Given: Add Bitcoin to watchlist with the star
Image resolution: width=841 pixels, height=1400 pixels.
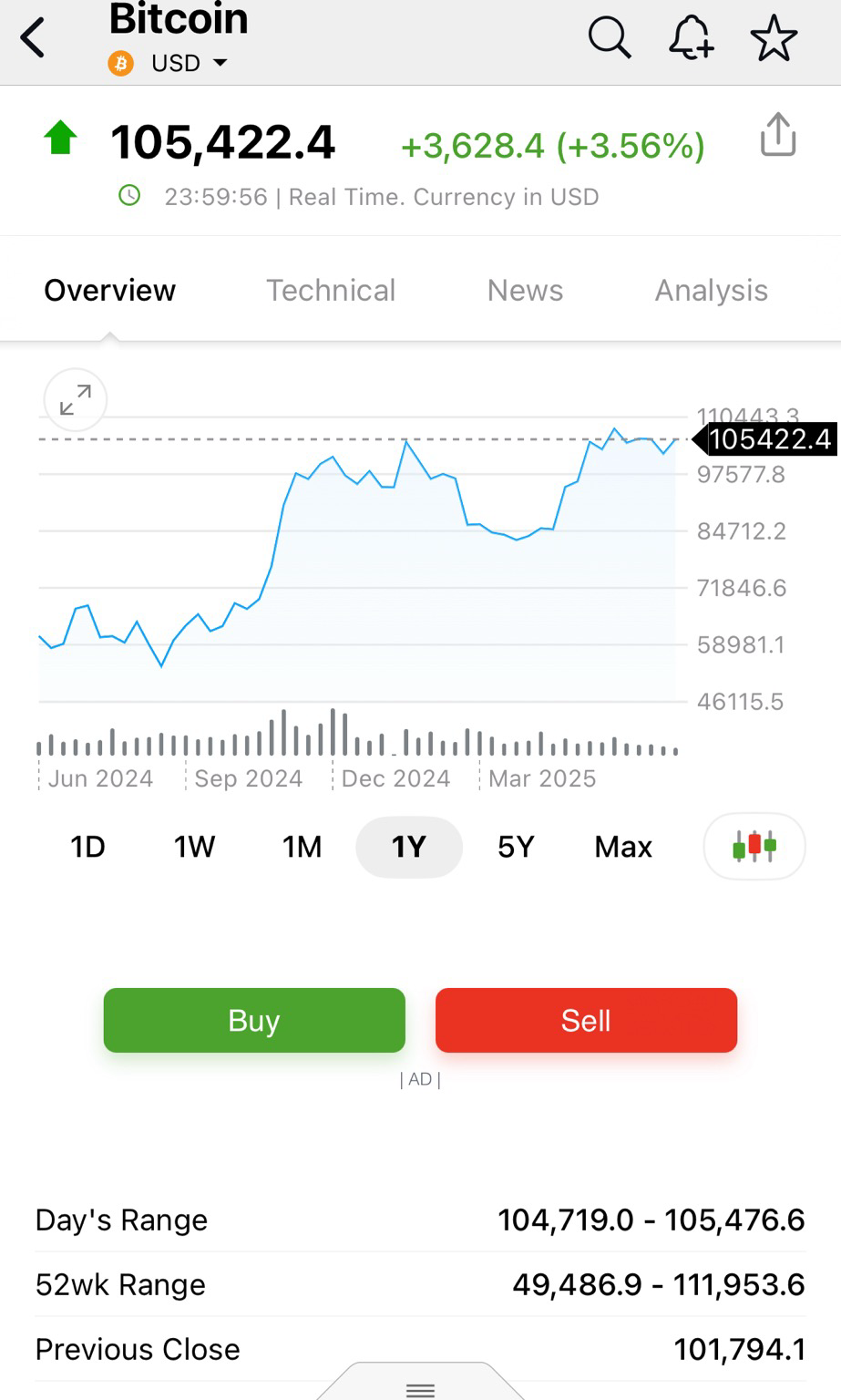Looking at the screenshot, I should [774, 38].
